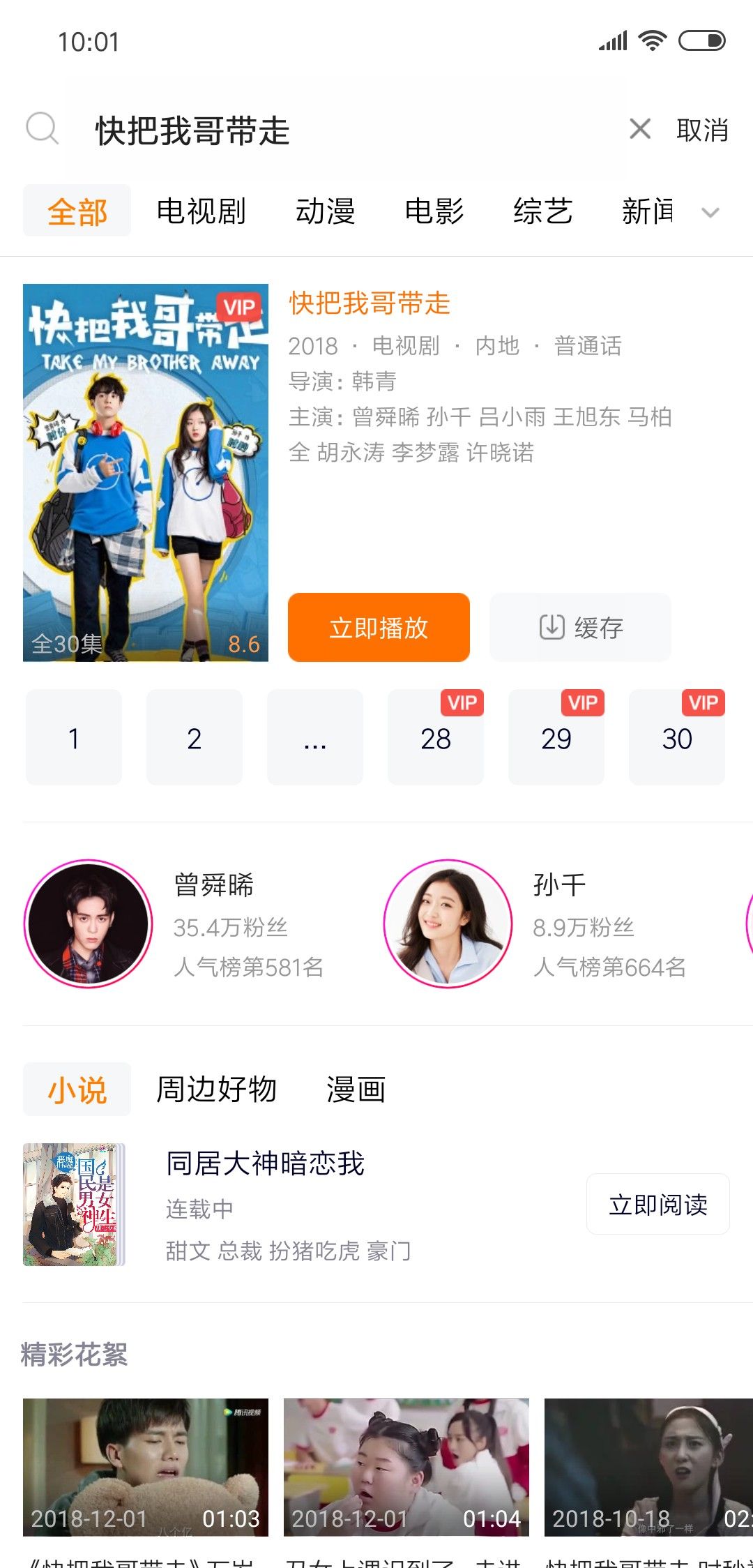Open actress 孙千's profile
This screenshot has width=753, height=1568.
[x=448, y=924]
